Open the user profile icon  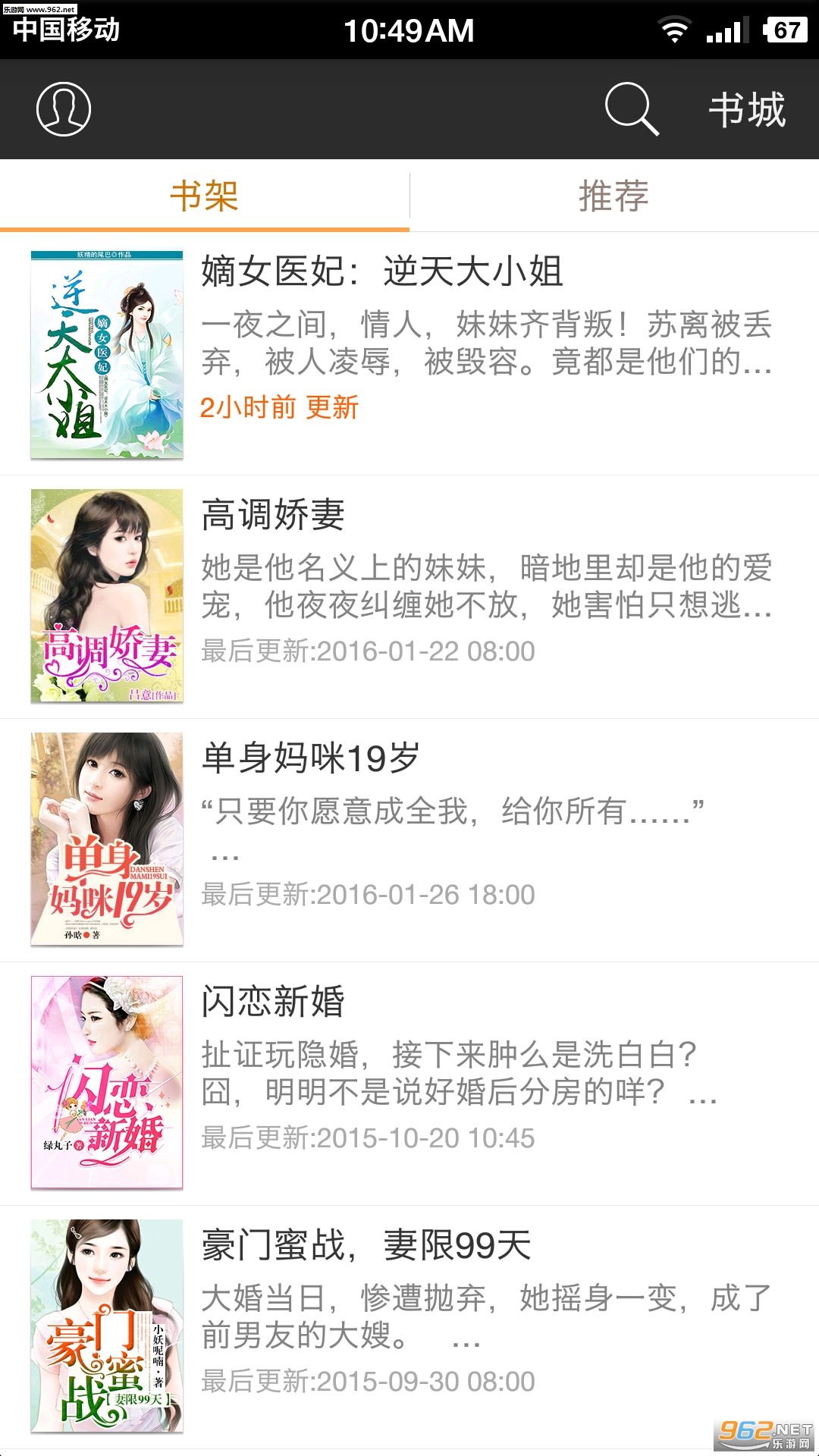point(64,109)
